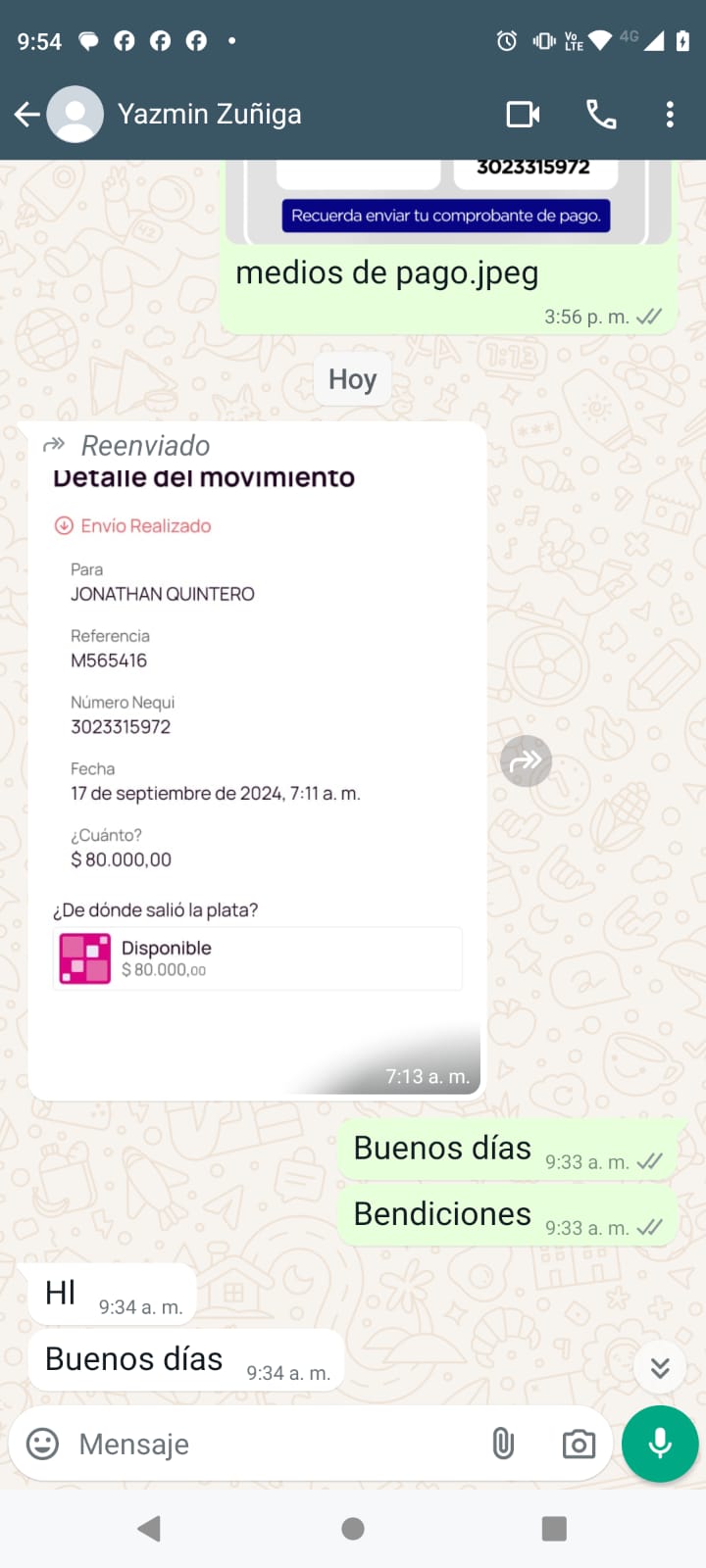Tap the voice message microphone button
Screen dimensions: 706x1568
pos(660,1444)
